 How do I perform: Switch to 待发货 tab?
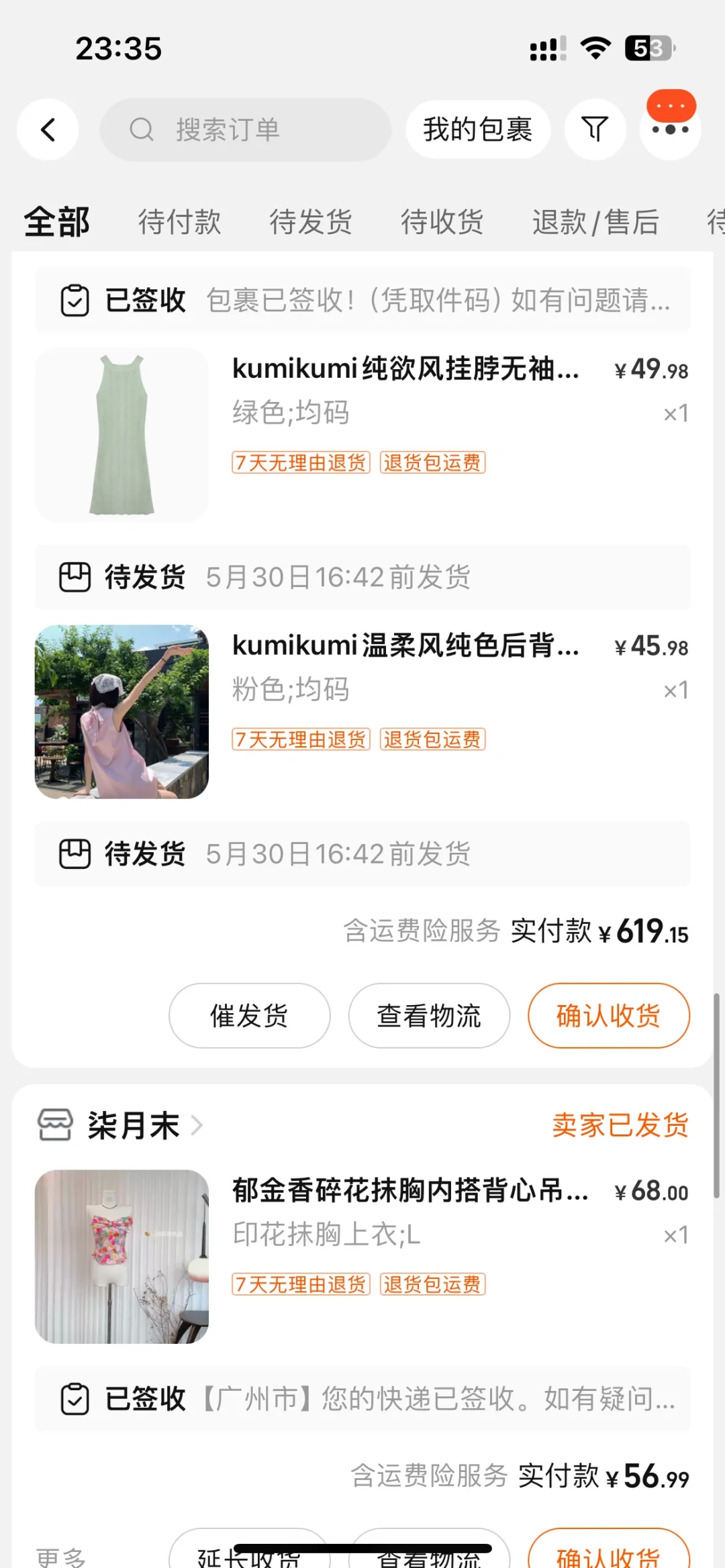pos(311,222)
